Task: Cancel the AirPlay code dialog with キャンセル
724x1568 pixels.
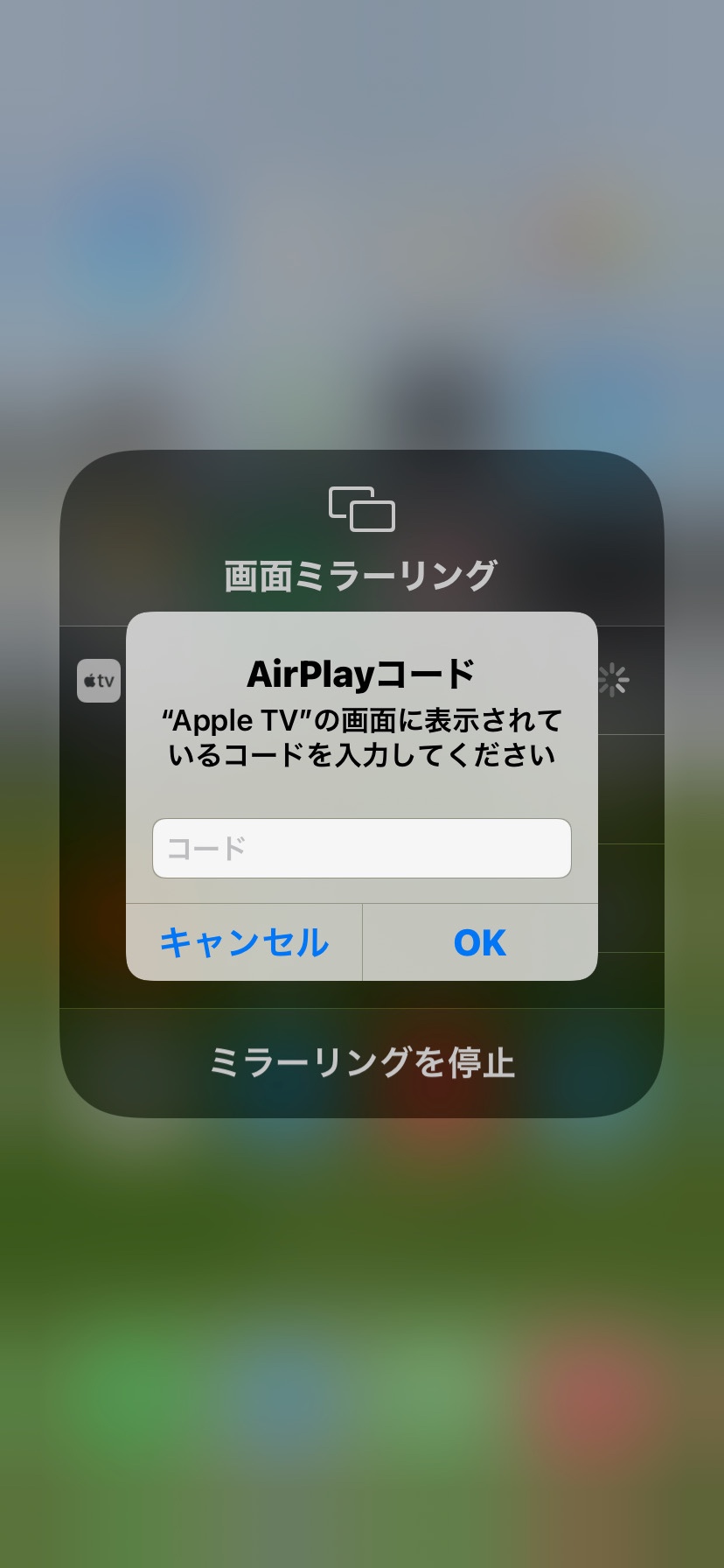Action: pyautogui.click(x=244, y=942)
